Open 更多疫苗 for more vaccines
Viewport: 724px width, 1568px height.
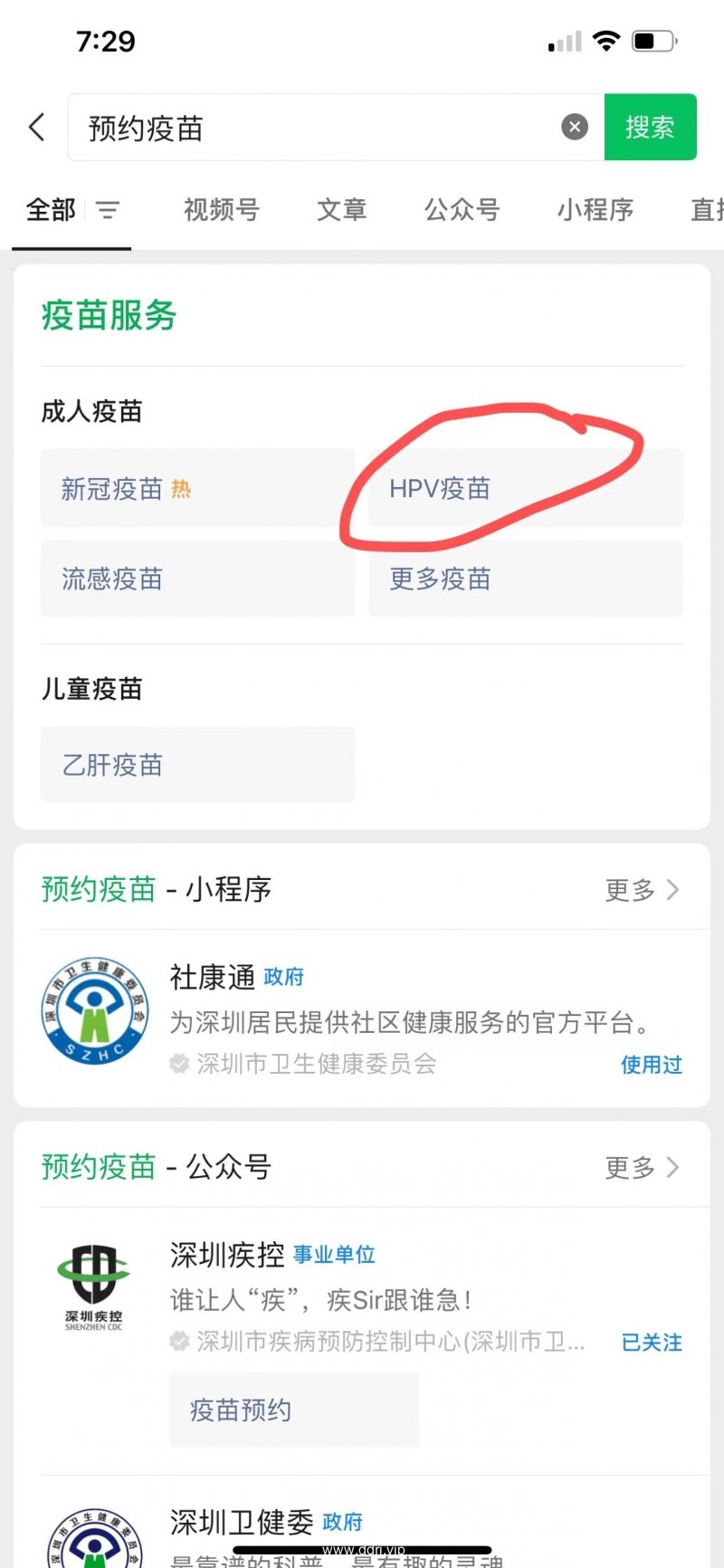point(525,578)
